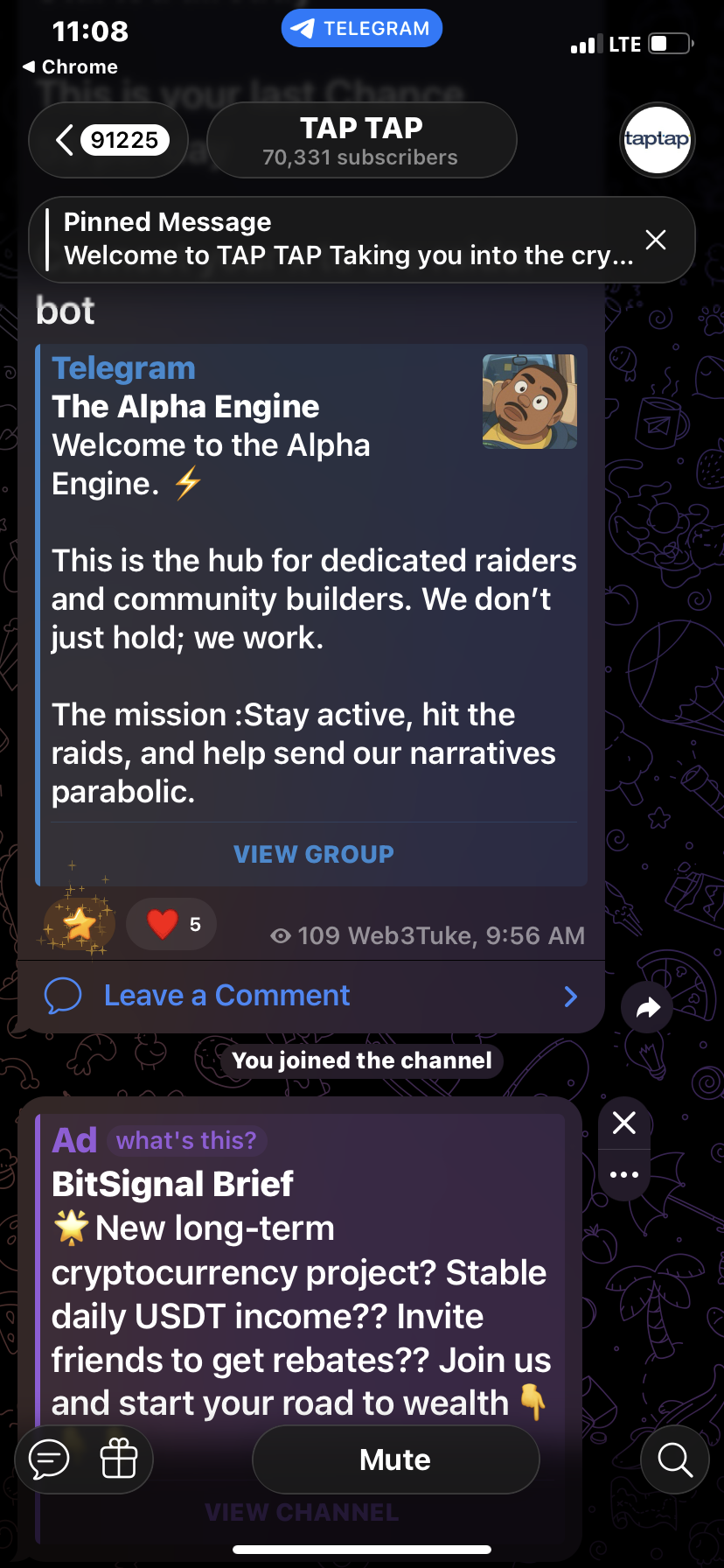Return to Chrome via back link
This screenshot has height=1568, width=724.
[x=70, y=67]
